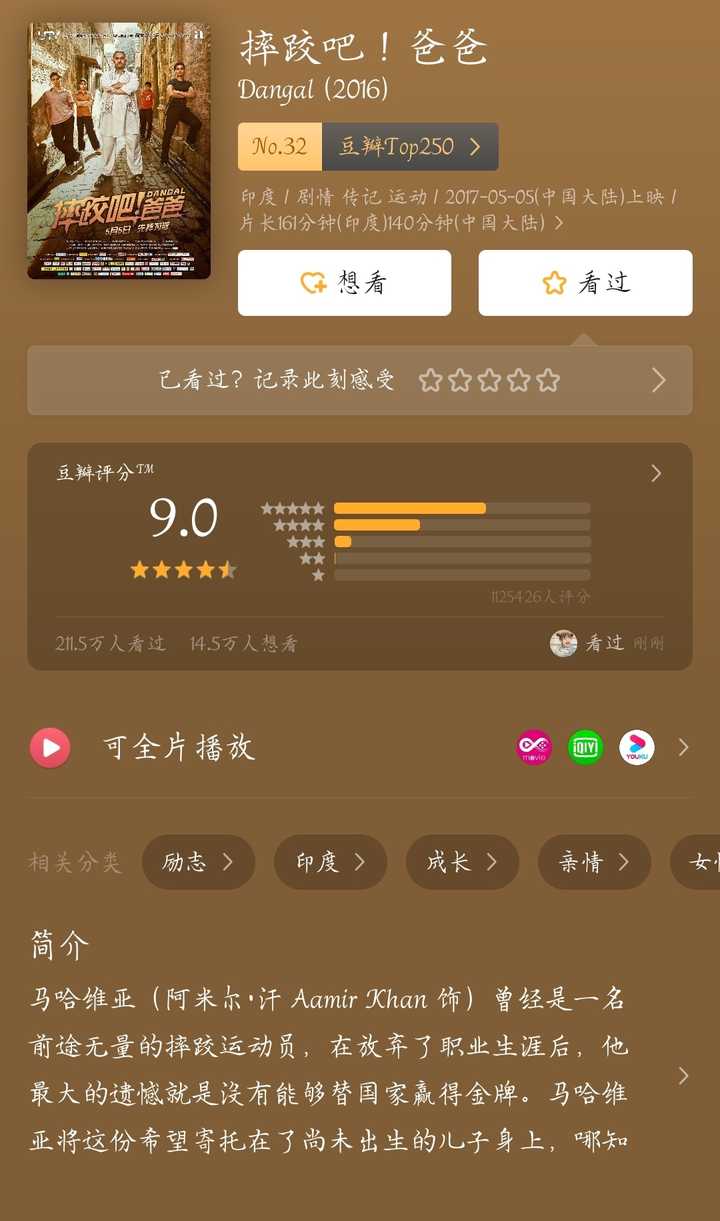The height and width of the screenshot is (1221, 720).
Task: Watch on Youku
Action: (636, 747)
